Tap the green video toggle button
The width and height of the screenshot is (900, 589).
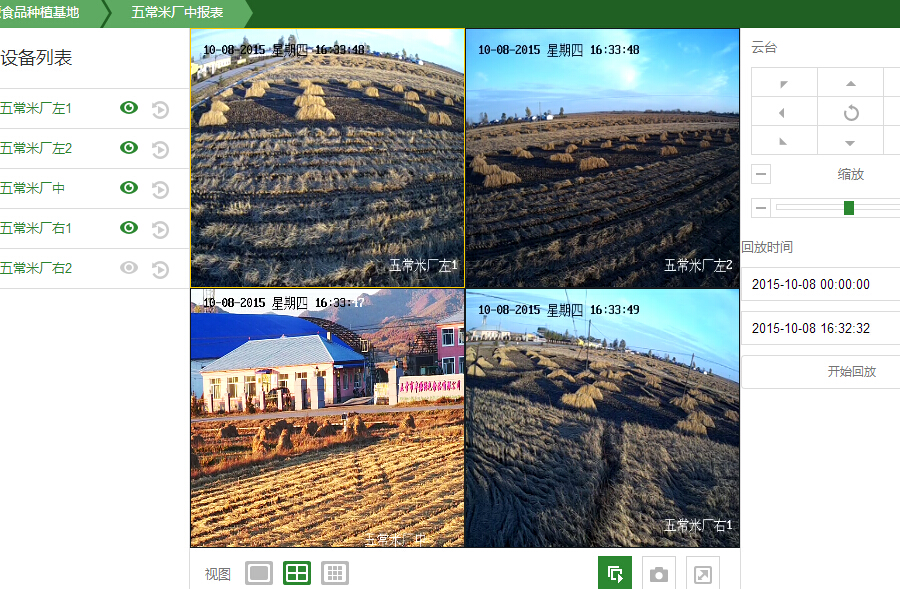[615, 574]
